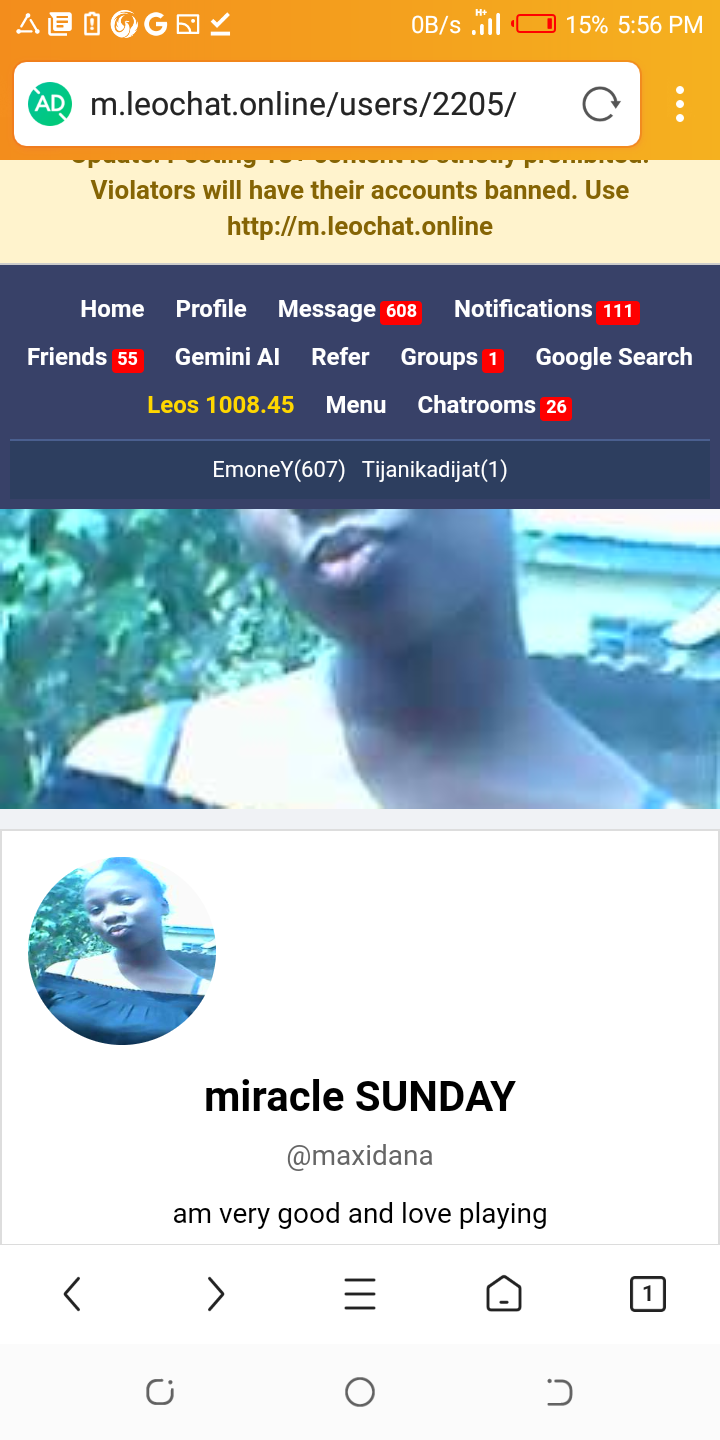Viewport: 720px width, 1440px height.
Task: Open the site Menu link
Action: [x=356, y=405]
